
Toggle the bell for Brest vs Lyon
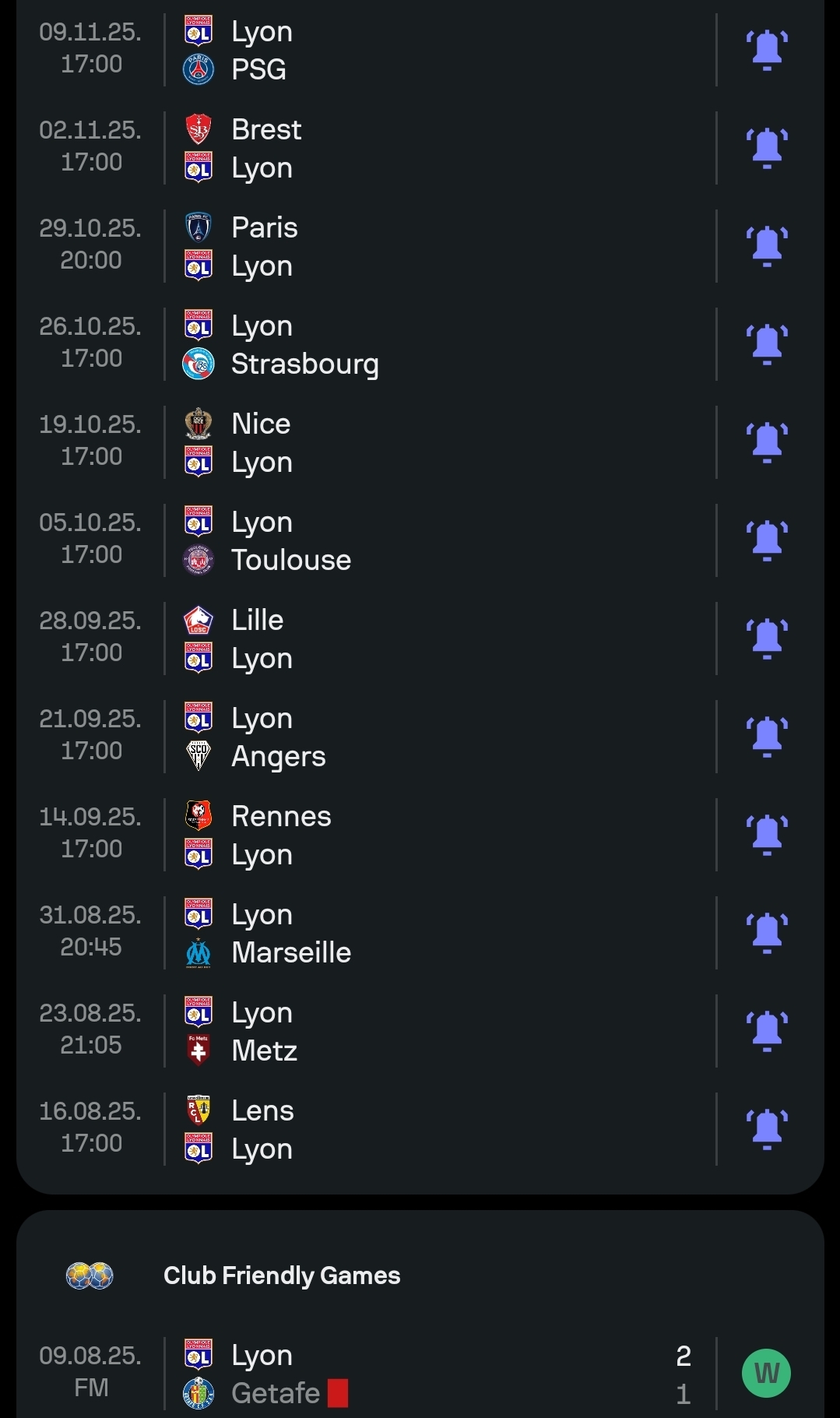point(767,148)
